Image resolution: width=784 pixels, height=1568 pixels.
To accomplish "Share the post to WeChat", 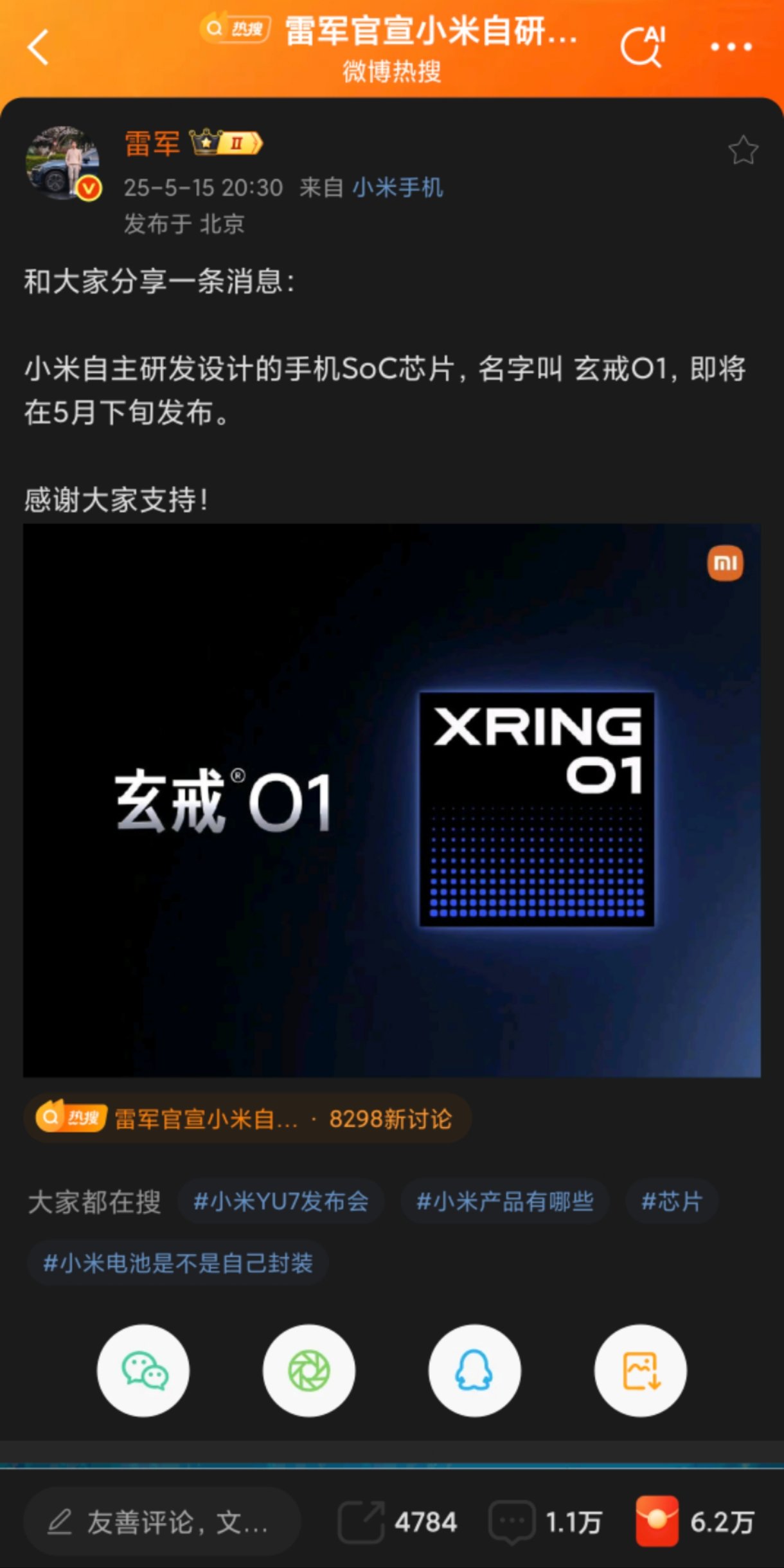I will (x=143, y=1371).
